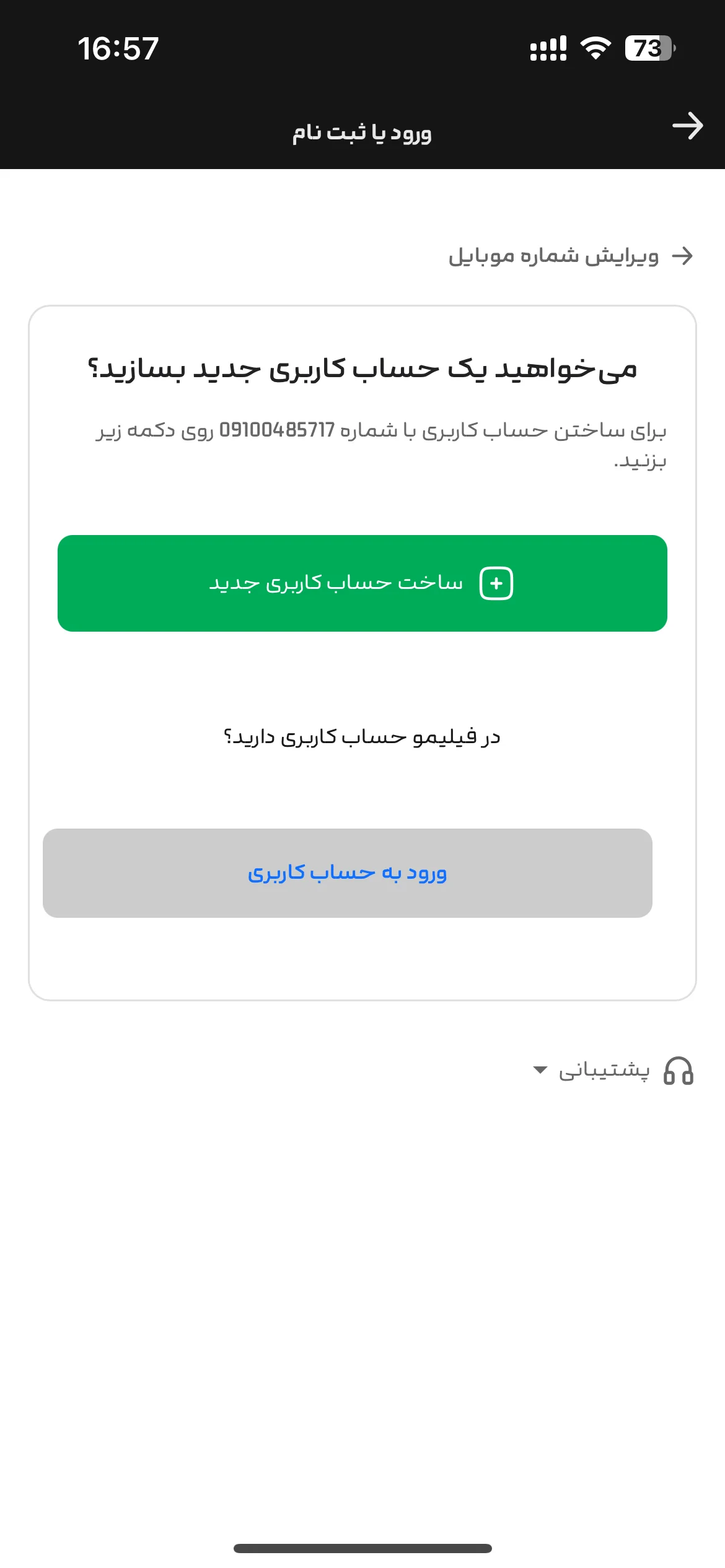Log in to an existing account
This screenshot has height=1568, width=725.
[348, 873]
